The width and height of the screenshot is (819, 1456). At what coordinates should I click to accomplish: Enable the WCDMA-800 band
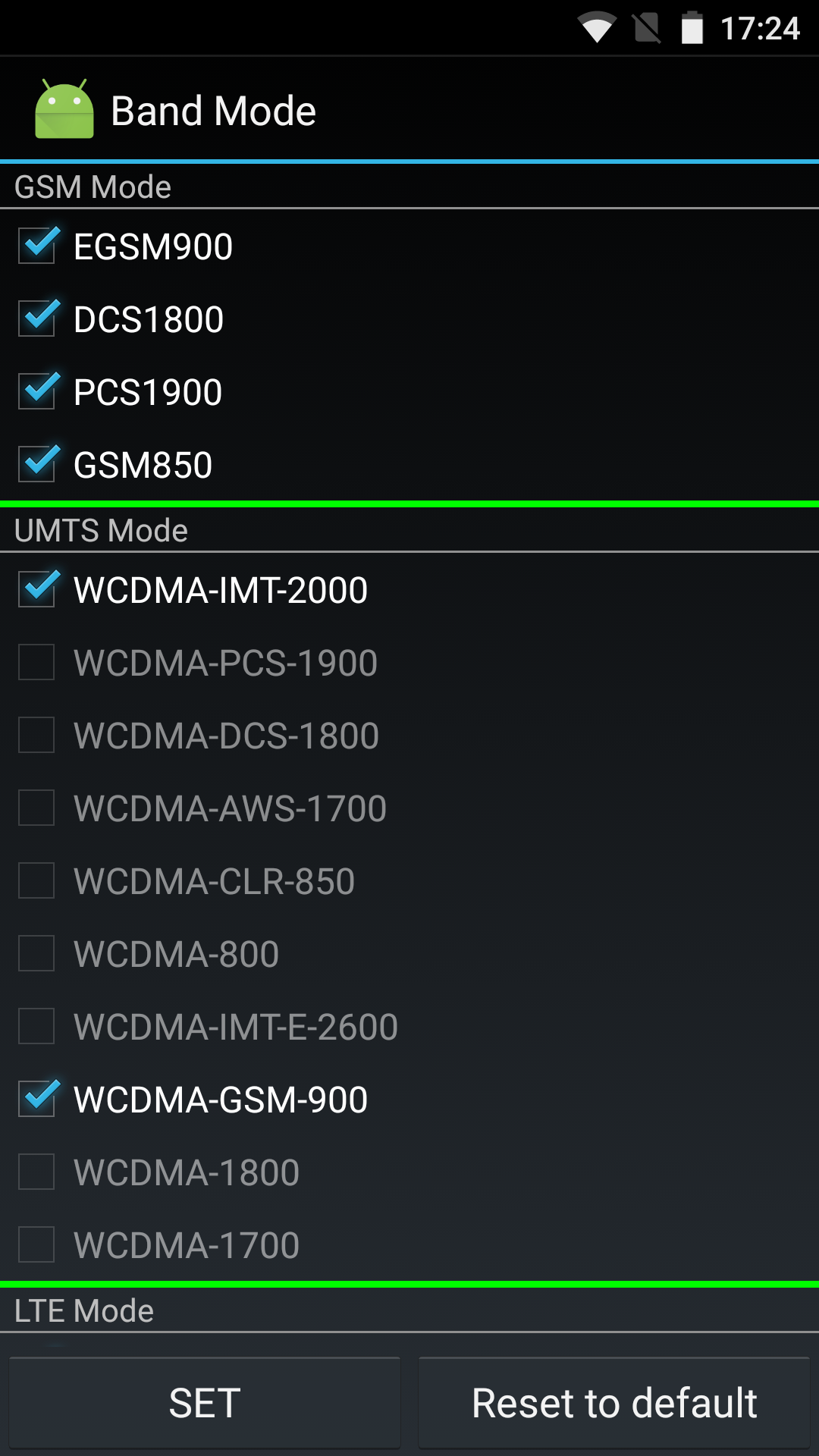37,953
